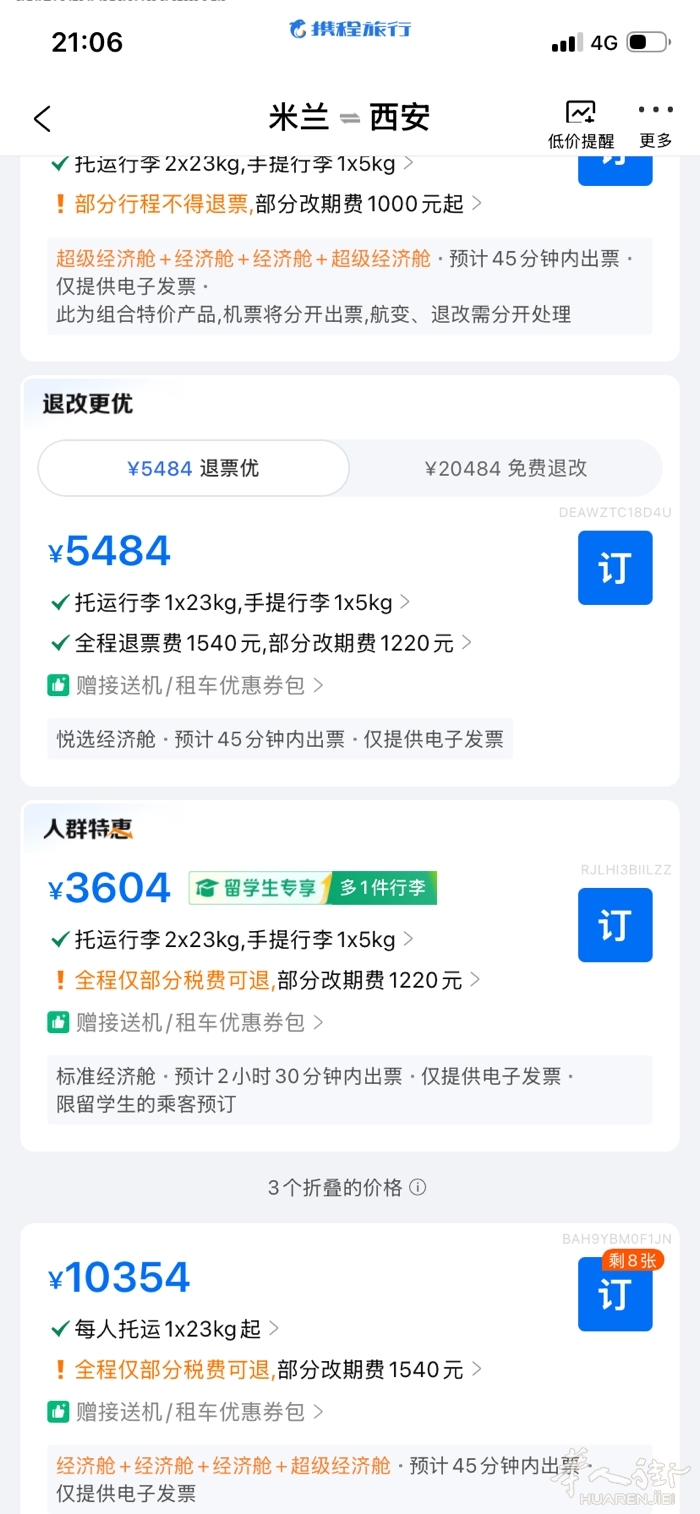The image size is (700, 1514).
Task: Go back from the 米兰-西安 flight page
Action: [42, 119]
